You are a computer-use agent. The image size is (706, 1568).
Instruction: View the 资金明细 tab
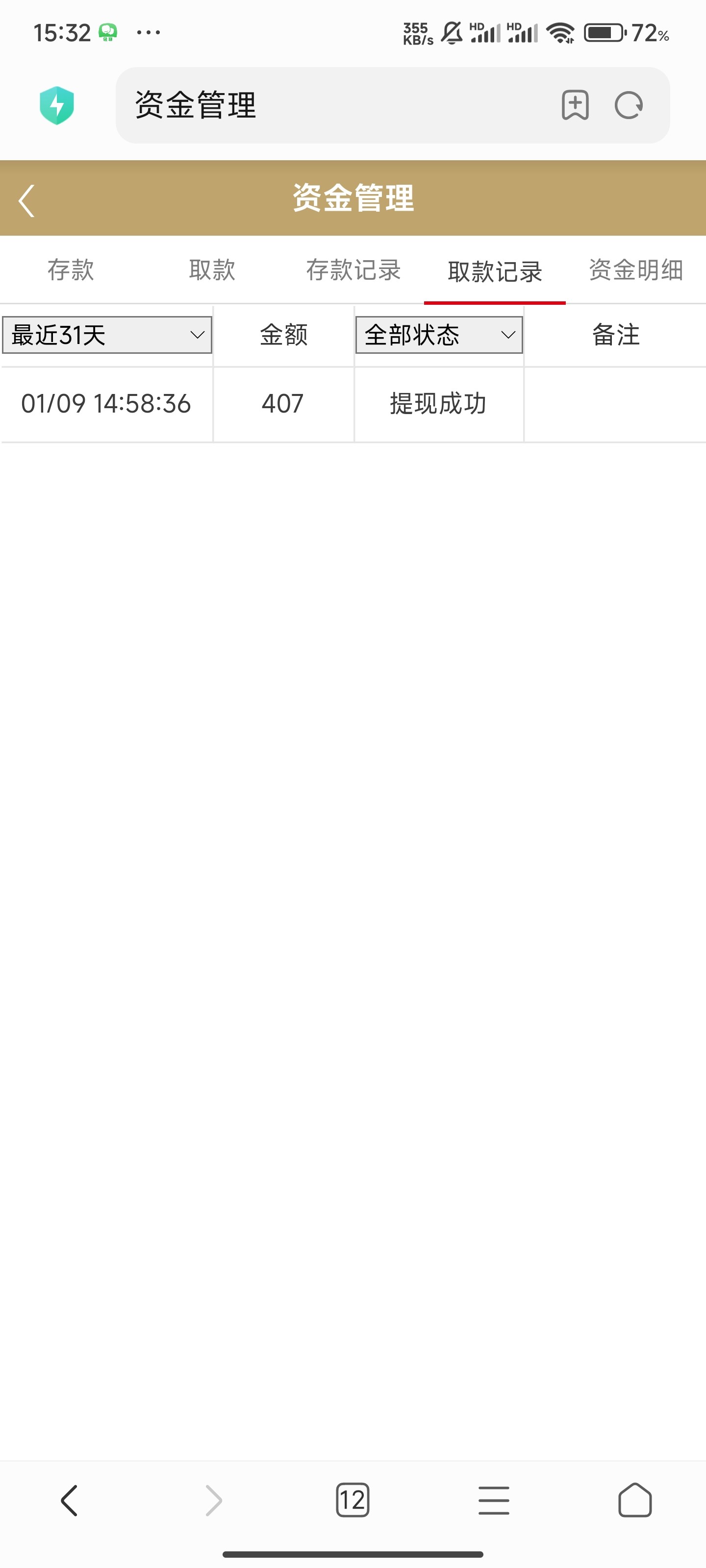click(x=635, y=270)
